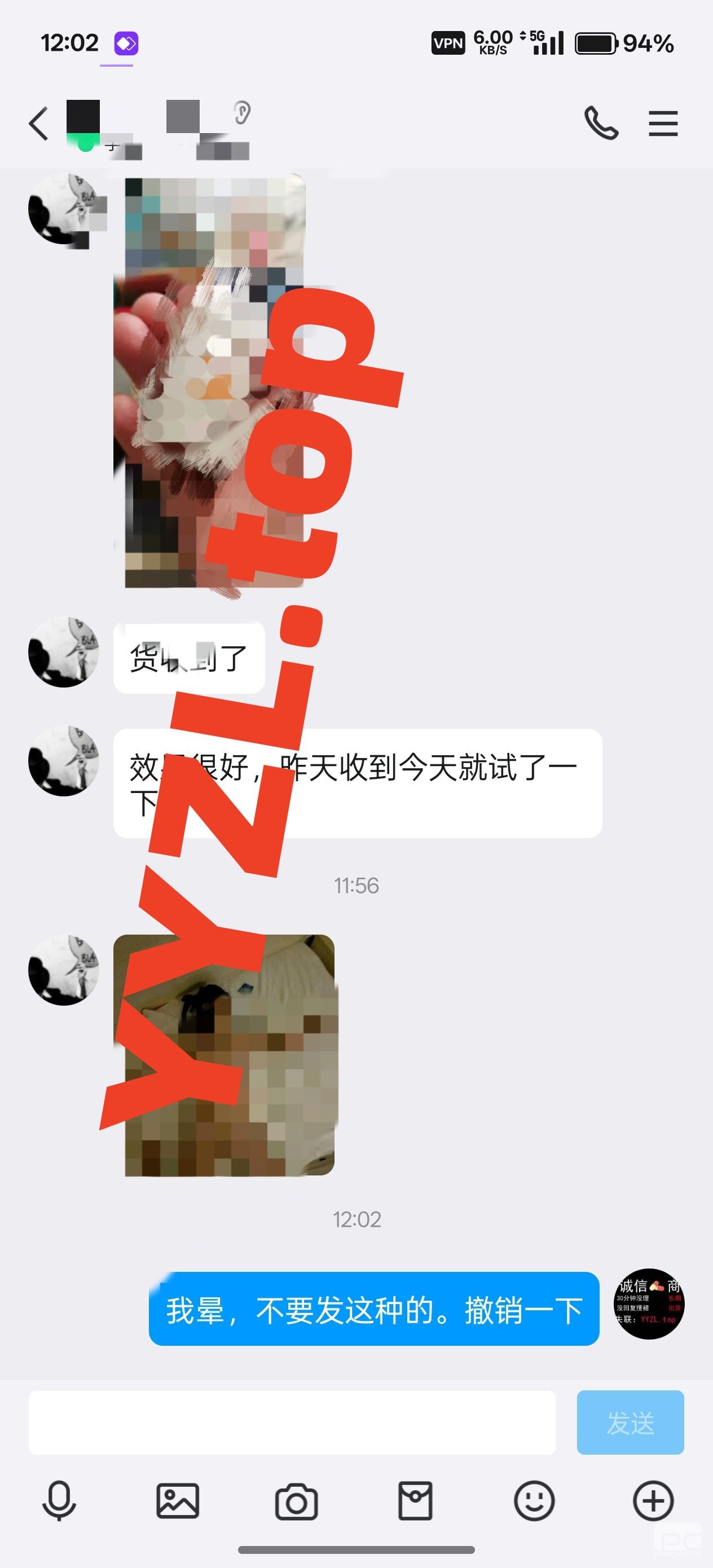Start a voice call
Image resolution: width=713 pixels, height=1568 pixels.
coord(600,124)
